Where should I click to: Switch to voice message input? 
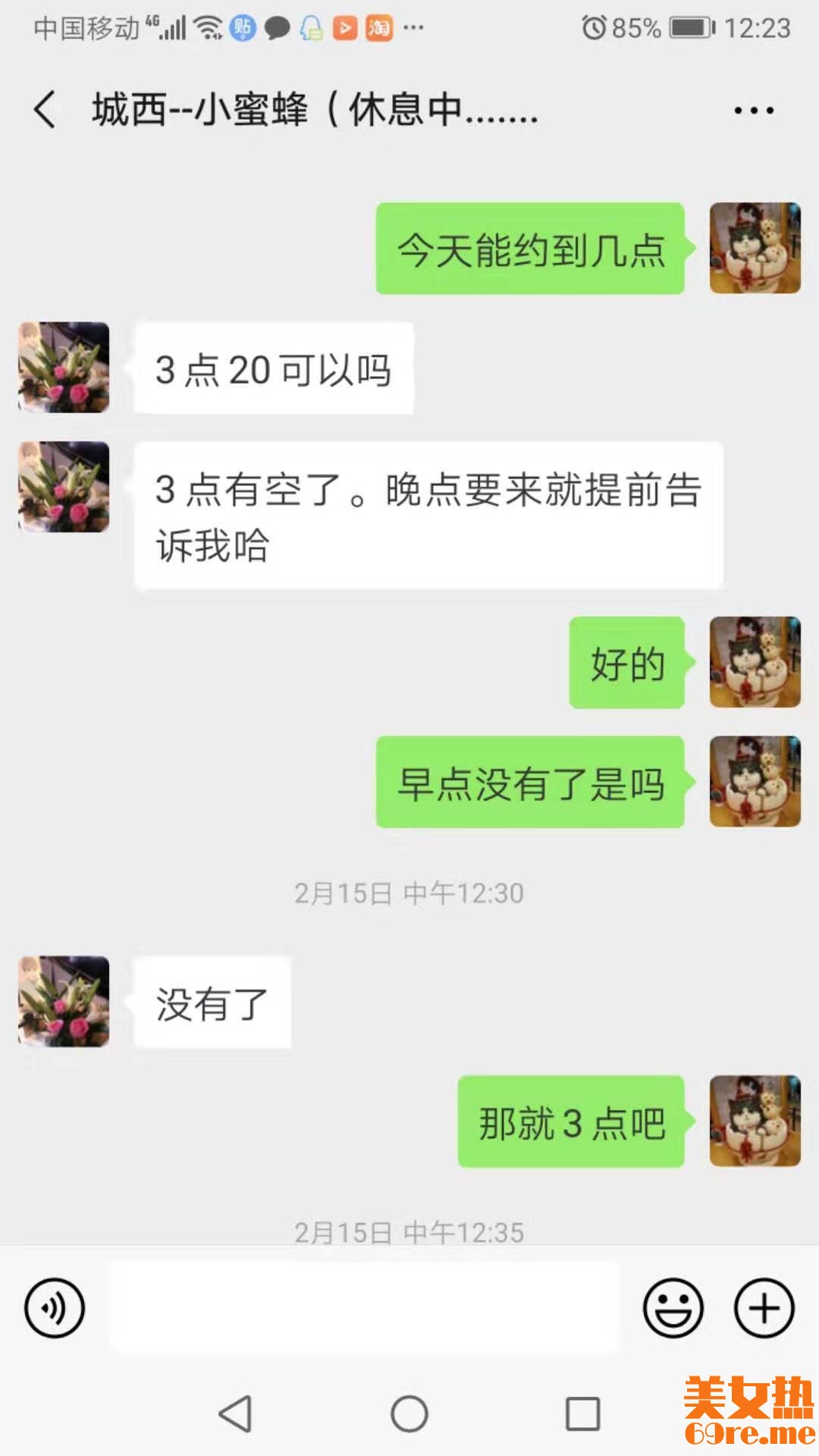[x=55, y=1307]
